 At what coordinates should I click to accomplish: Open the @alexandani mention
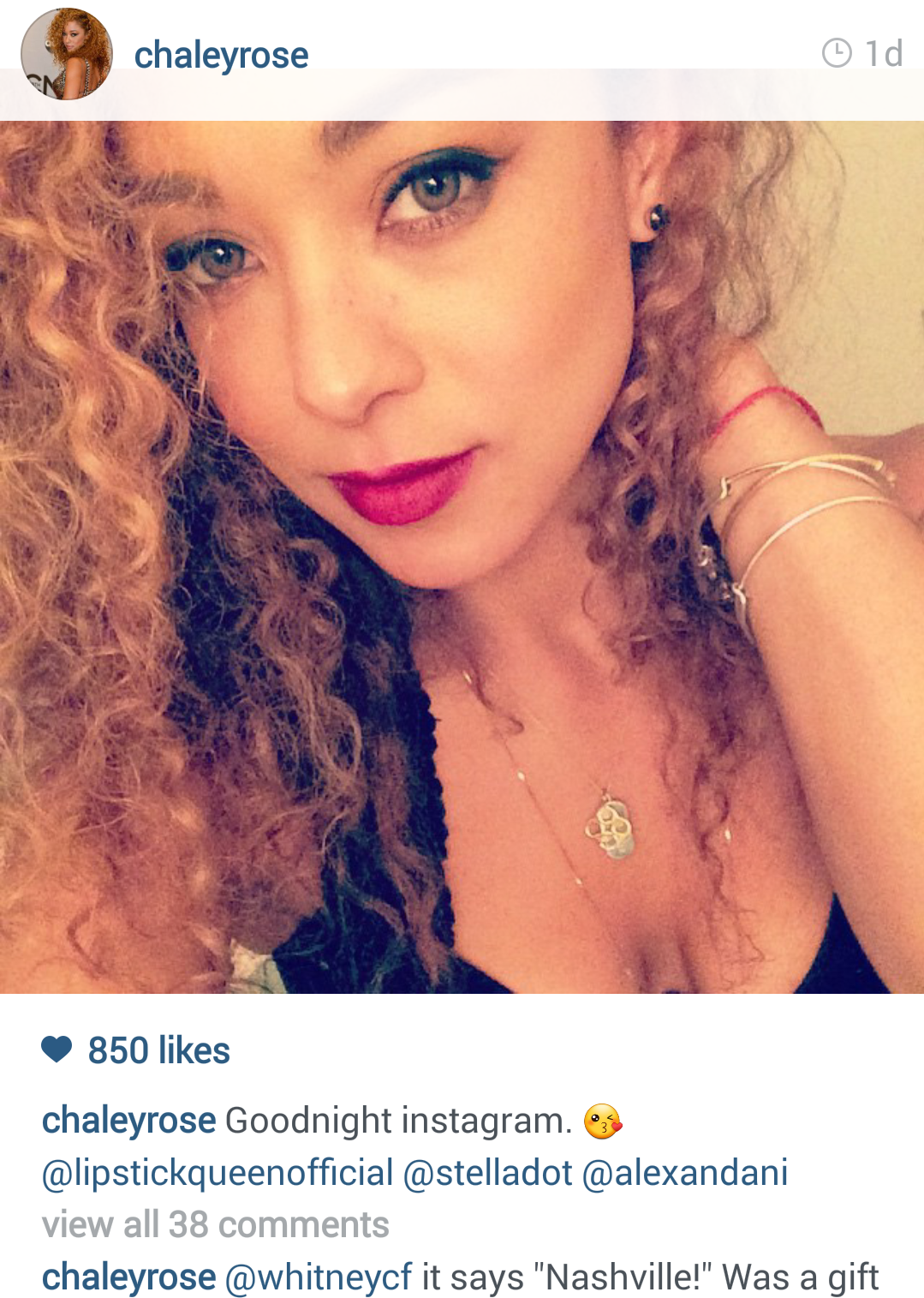(685, 1173)
